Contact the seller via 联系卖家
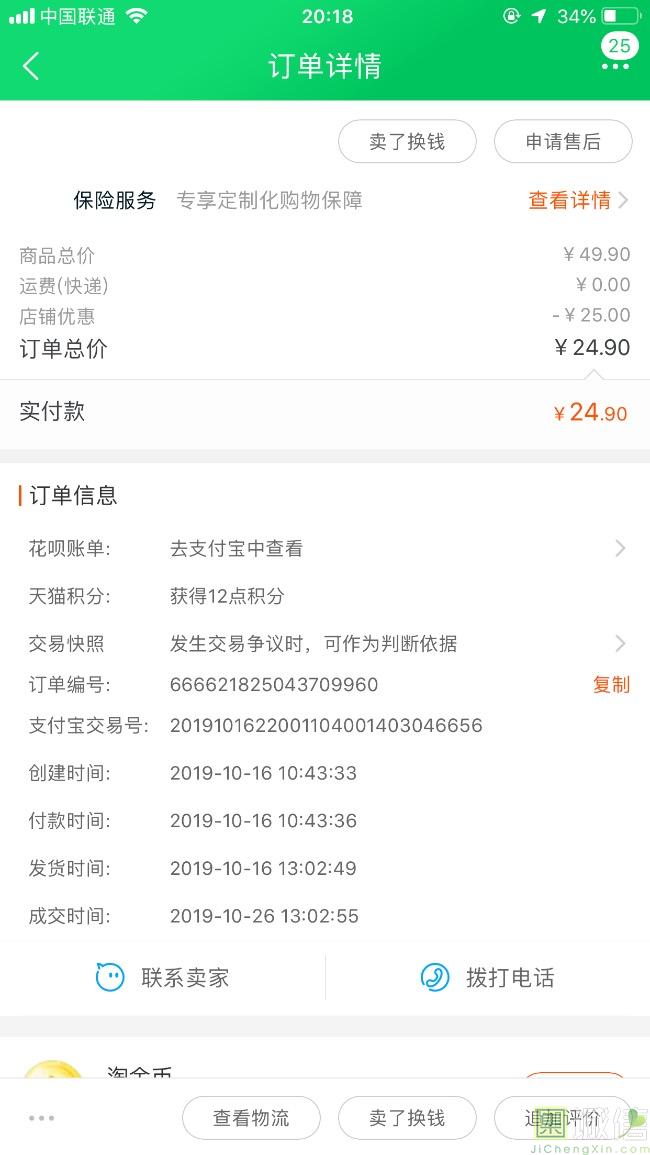The image size is (650, 1155). coord(163,977)
